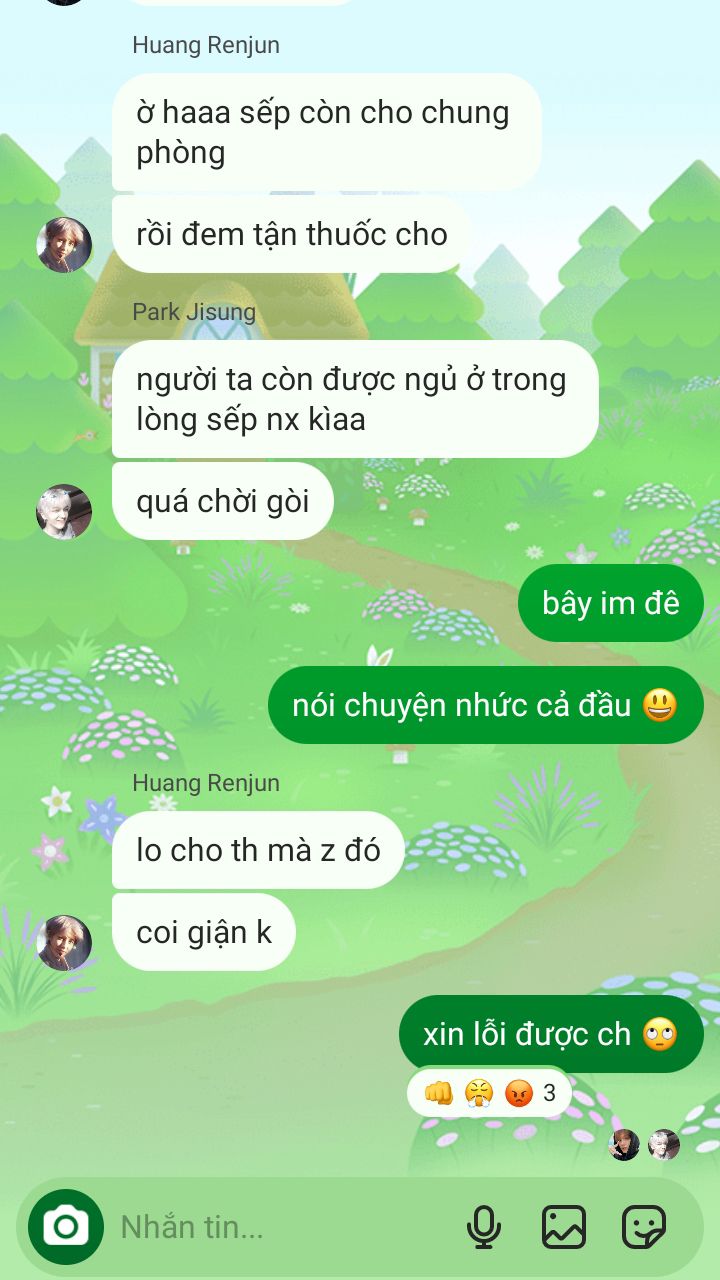Open the photo gallery picker
The image size is (720, 1280).
click(564, 1227)
